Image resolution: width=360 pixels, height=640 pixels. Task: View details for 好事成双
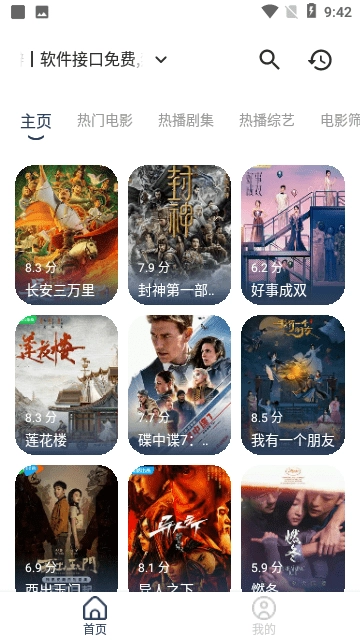293,235
